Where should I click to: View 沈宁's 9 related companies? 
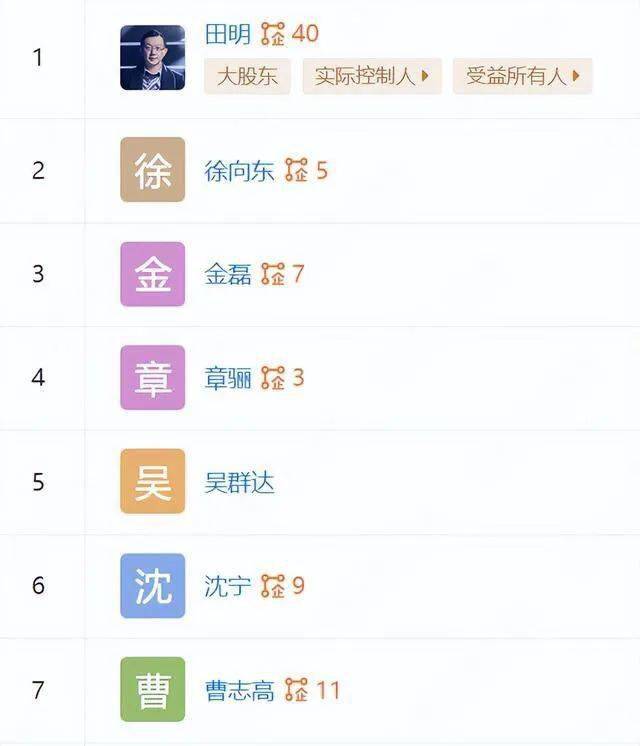tap(282, 587)
